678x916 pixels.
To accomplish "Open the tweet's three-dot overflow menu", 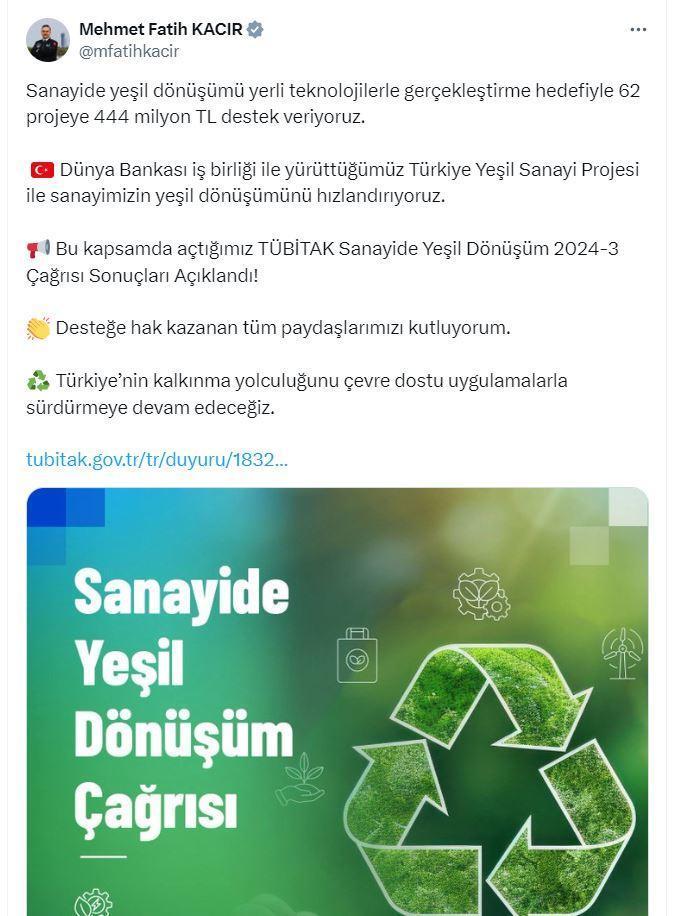I will click(x=638, y=30).
